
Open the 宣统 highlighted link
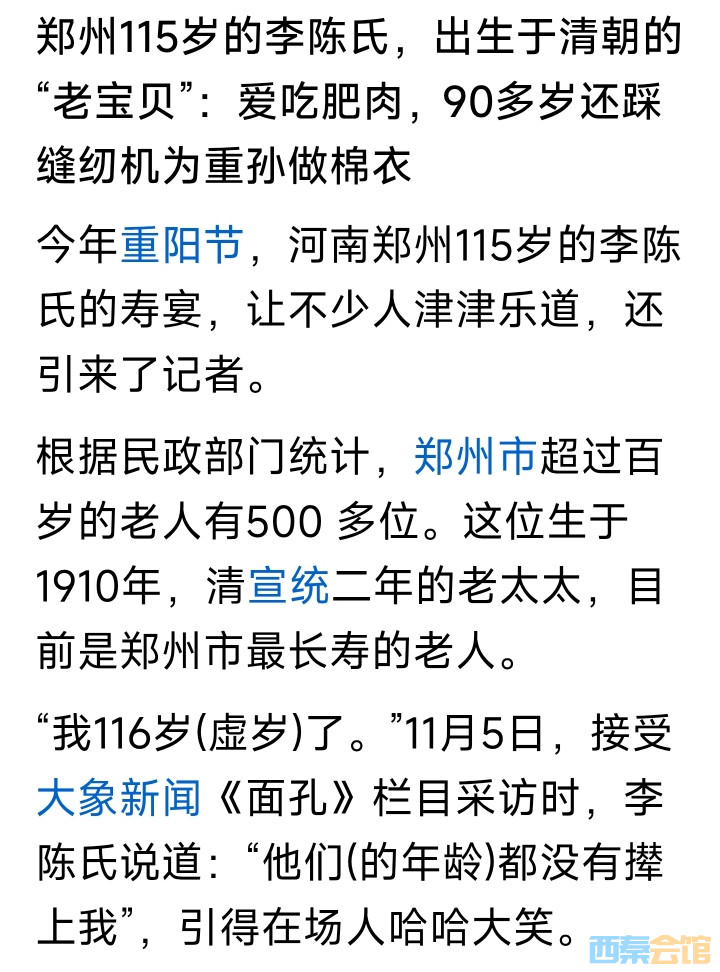coord(288,588)
